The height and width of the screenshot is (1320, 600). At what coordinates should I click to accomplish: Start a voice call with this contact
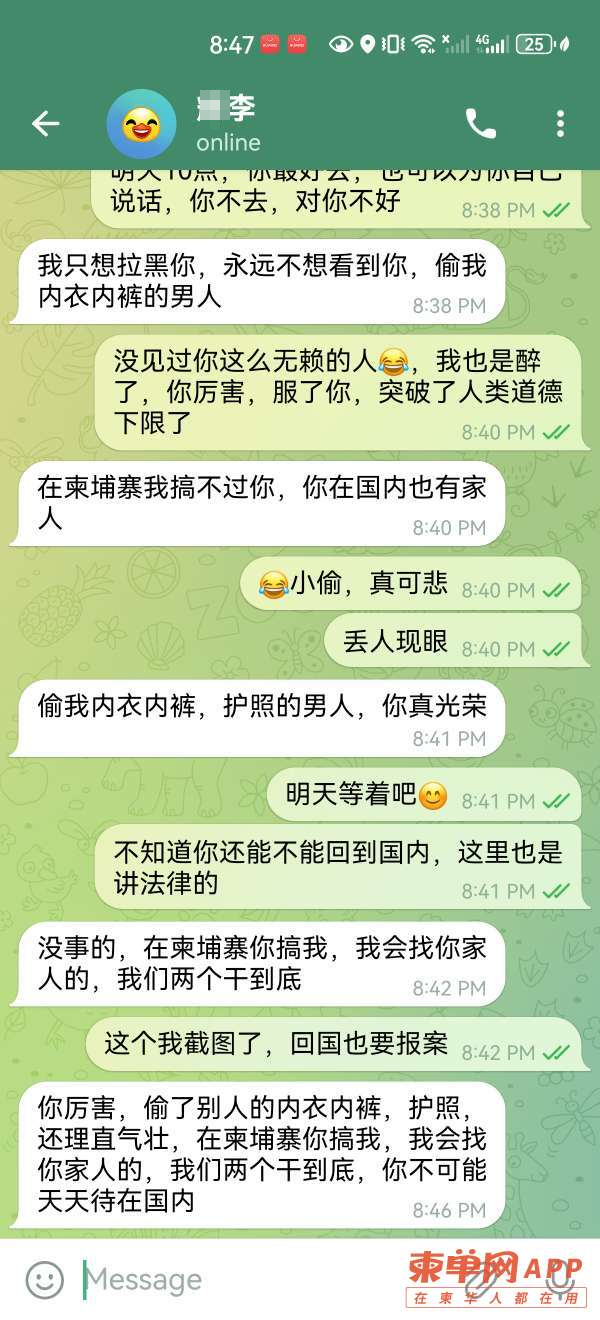point(480,124)
